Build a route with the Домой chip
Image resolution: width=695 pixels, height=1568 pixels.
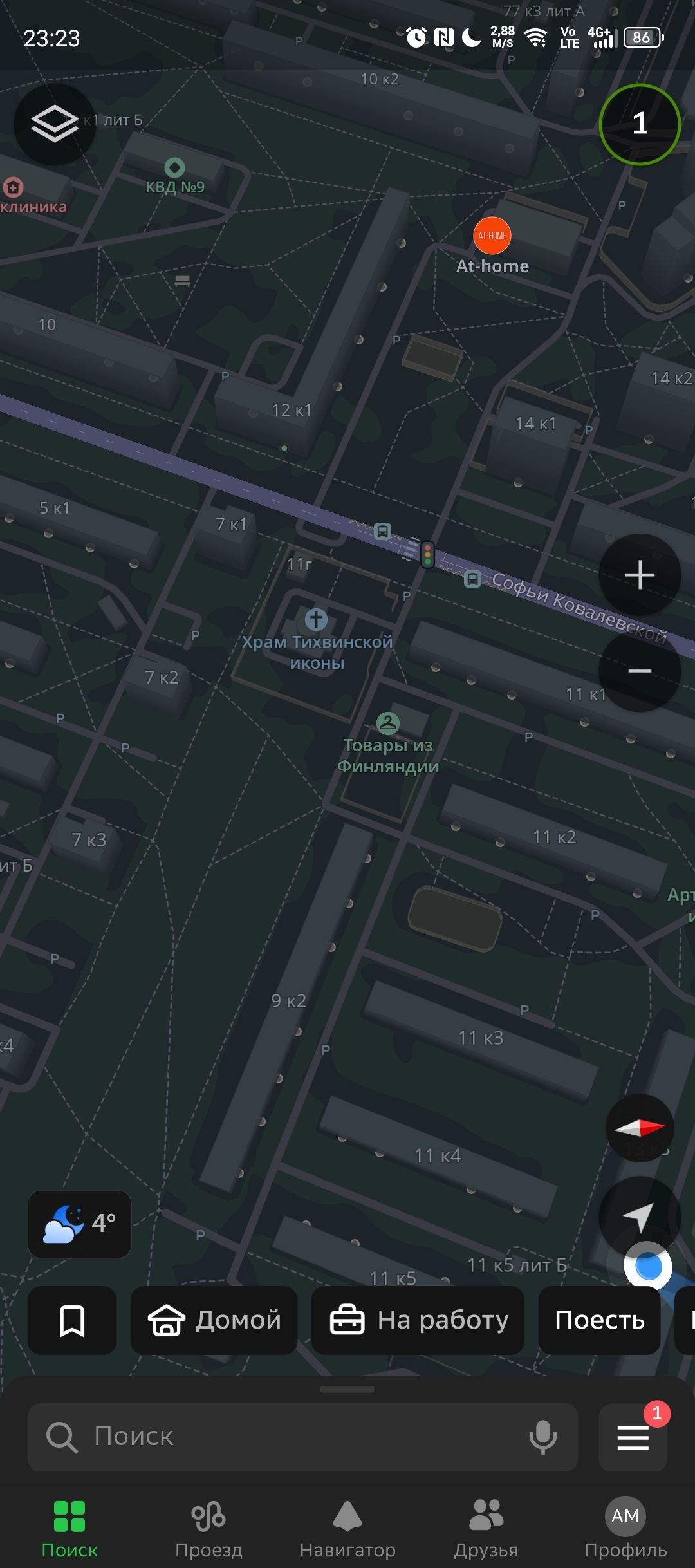coord(214,1321)
